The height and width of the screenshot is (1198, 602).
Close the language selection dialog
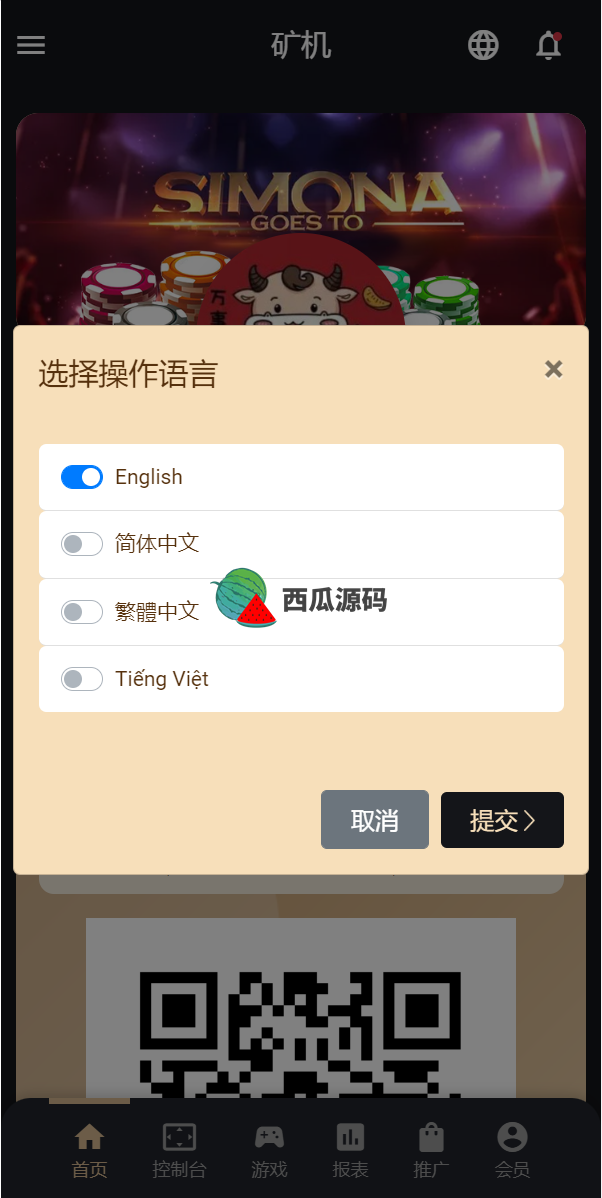pos(553,369)
